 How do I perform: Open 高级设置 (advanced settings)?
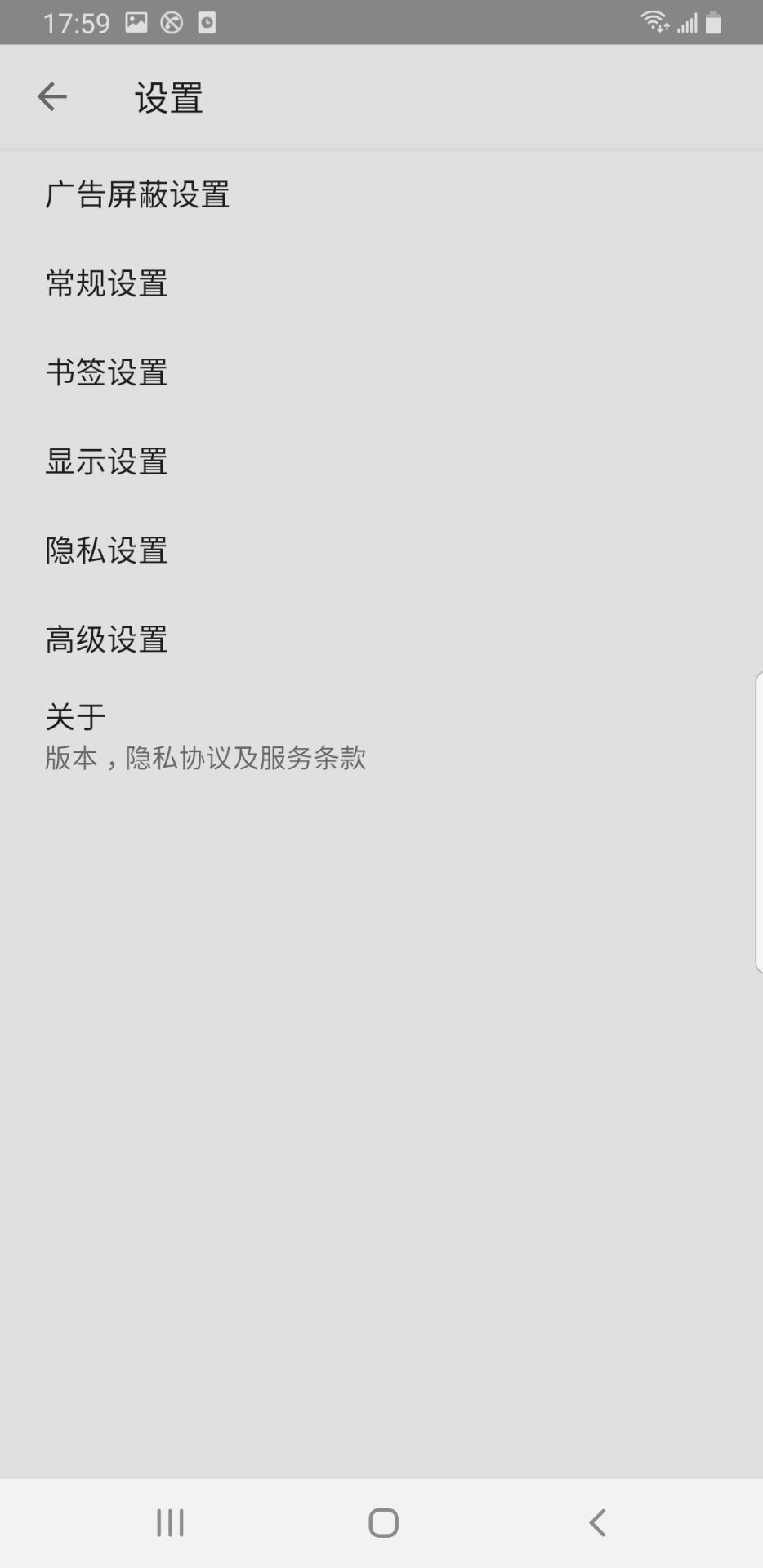click(106, 639)
